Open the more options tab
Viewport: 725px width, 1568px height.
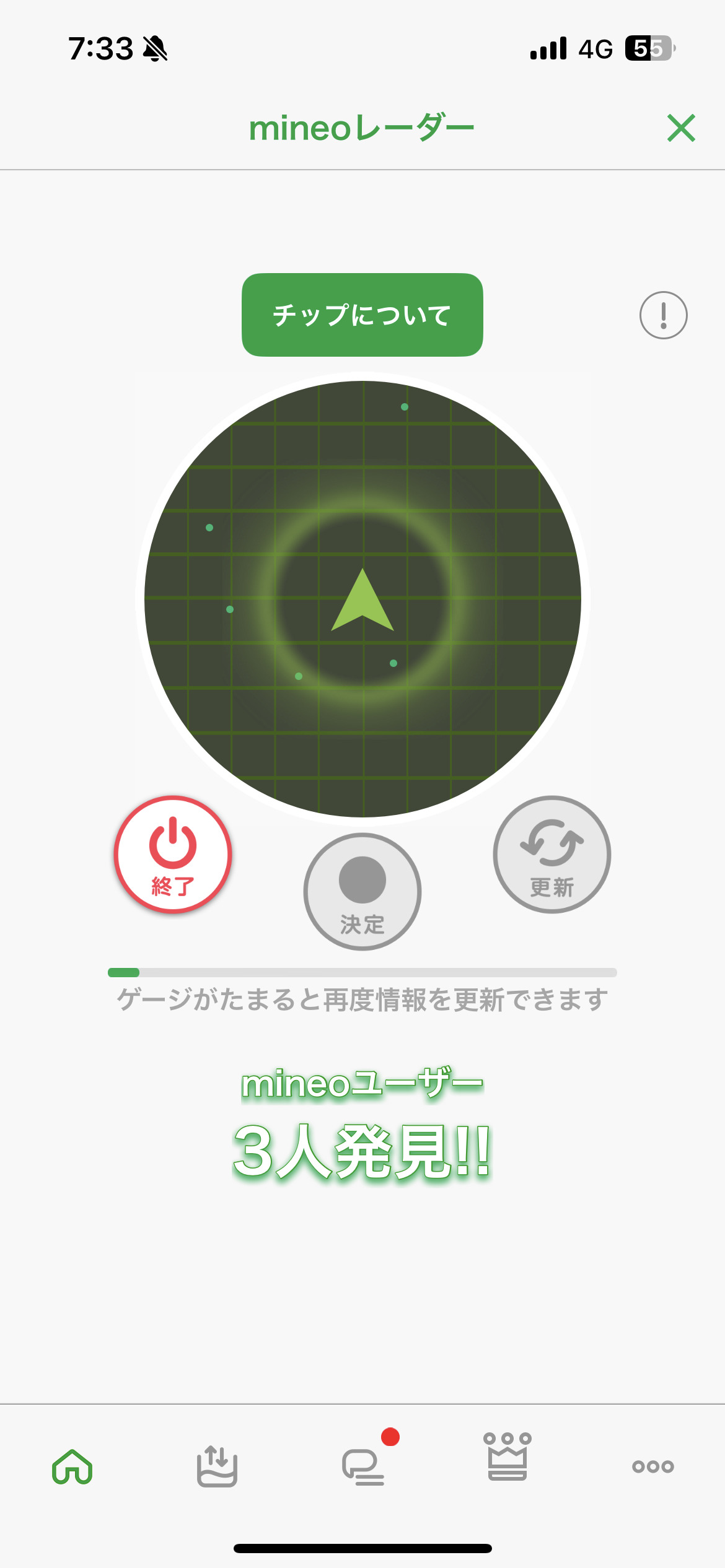pyautogui.click(x=652, y=1466)
